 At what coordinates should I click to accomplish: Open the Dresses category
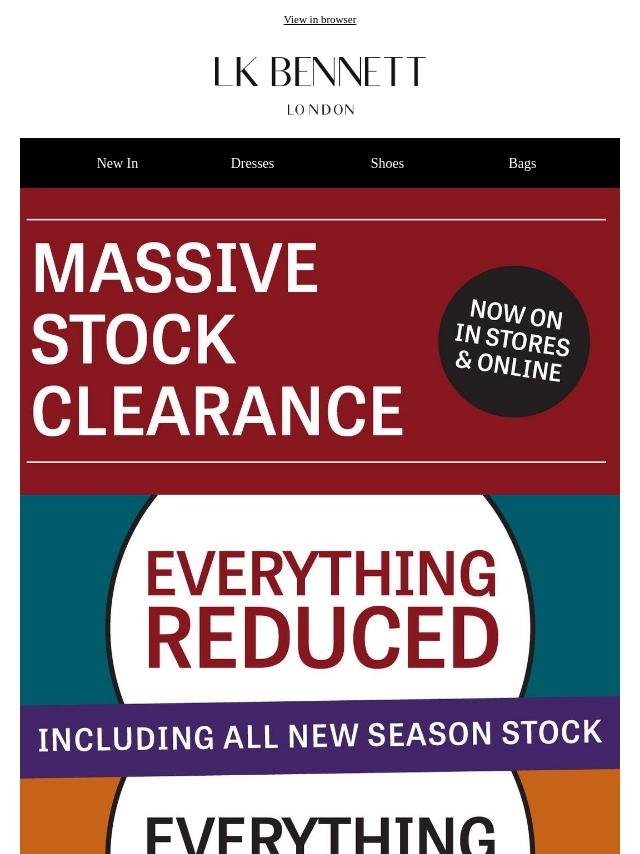[252, 163]
